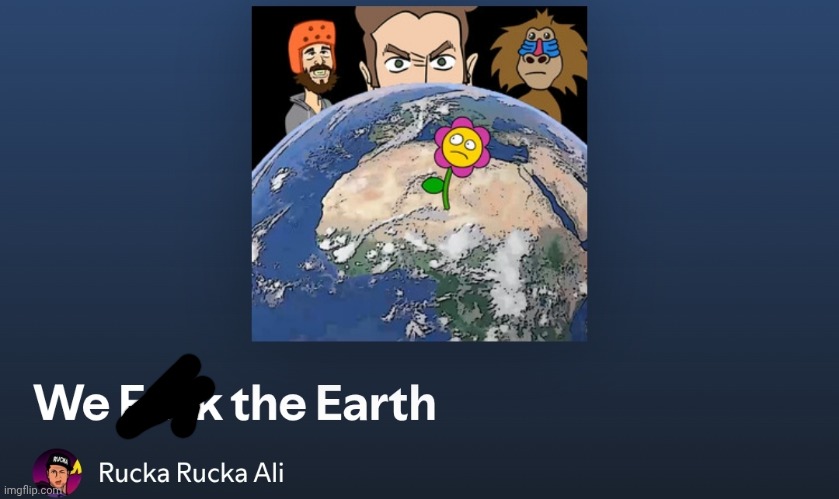The height and width of the screenshot is (499, 839).
Task: Open Rucka Rucka Ali artist page
Action: tap(191, 472)
